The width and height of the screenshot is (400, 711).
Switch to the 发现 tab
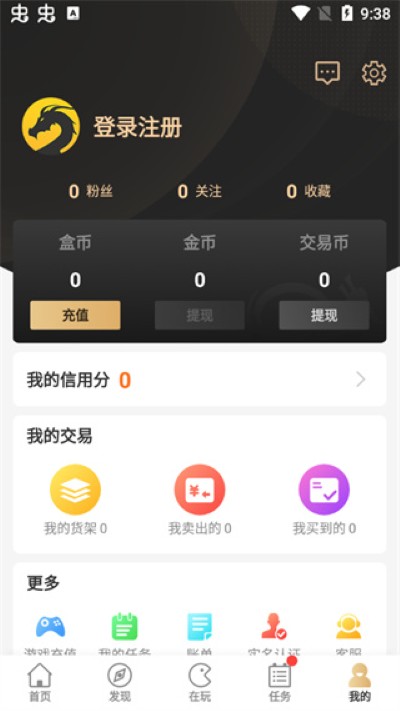[120, 682]
